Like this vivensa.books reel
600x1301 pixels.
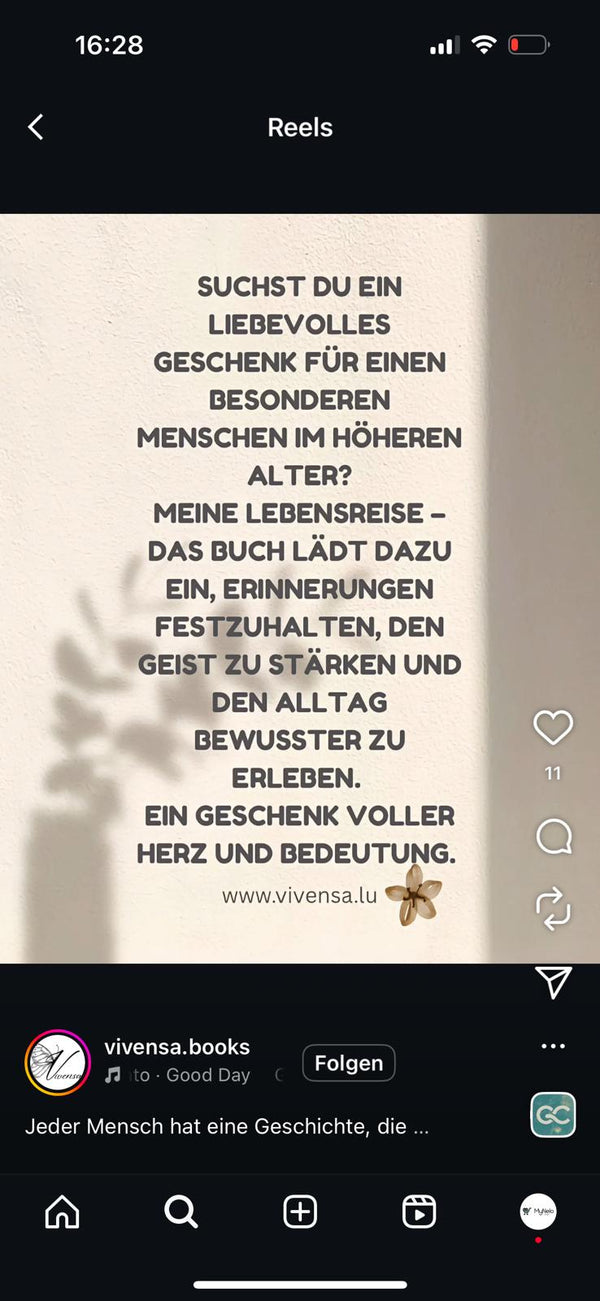click(553, 728)
